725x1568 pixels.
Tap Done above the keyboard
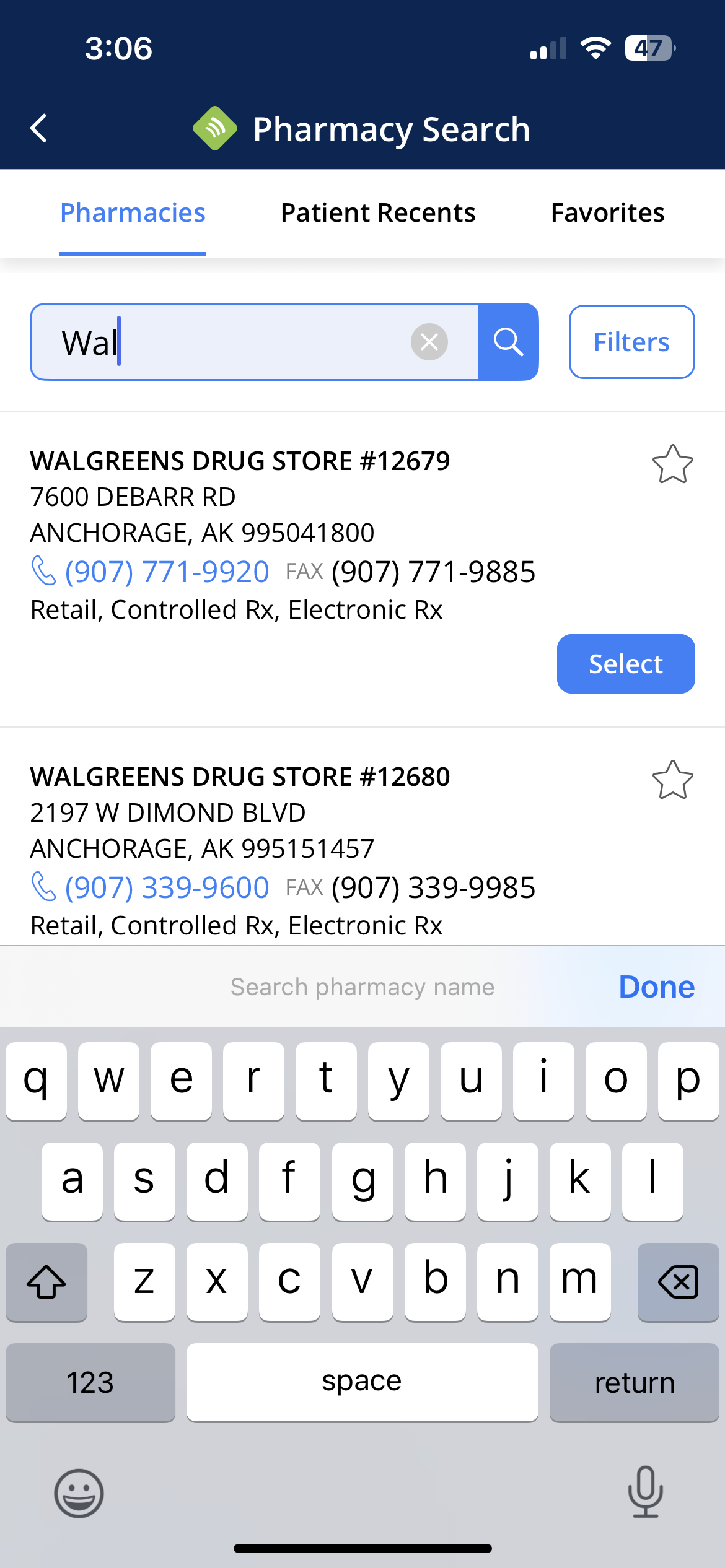(656, 987)
